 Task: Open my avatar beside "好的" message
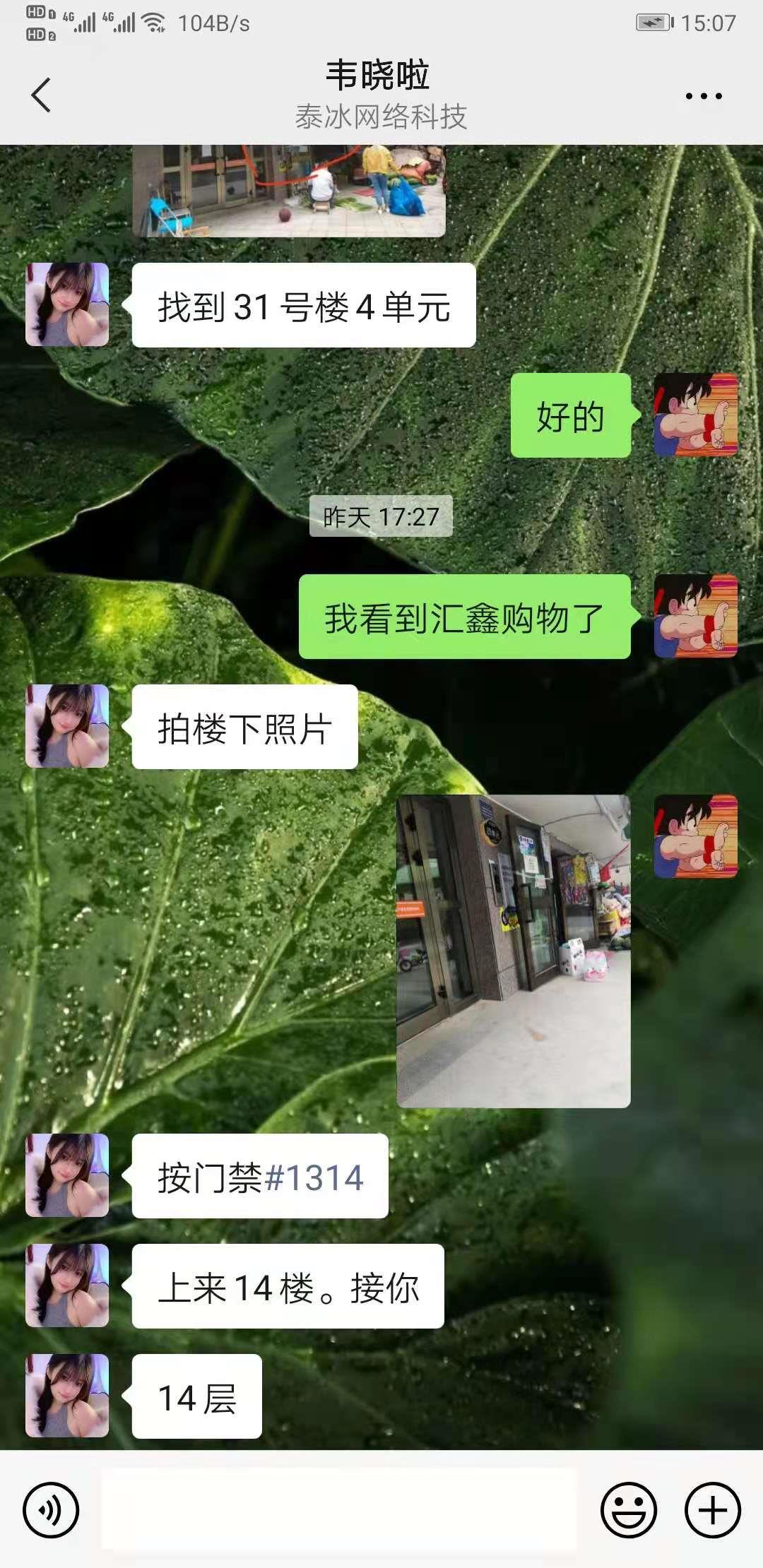click(x=696, y=415)
